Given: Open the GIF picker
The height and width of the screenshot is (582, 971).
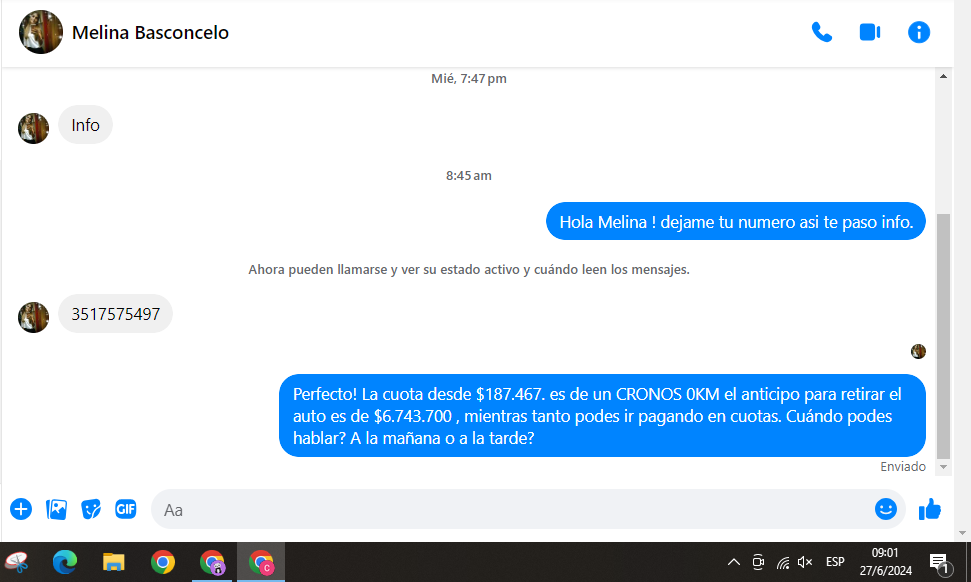Looking at the screenshot, I should pos(125,509).
